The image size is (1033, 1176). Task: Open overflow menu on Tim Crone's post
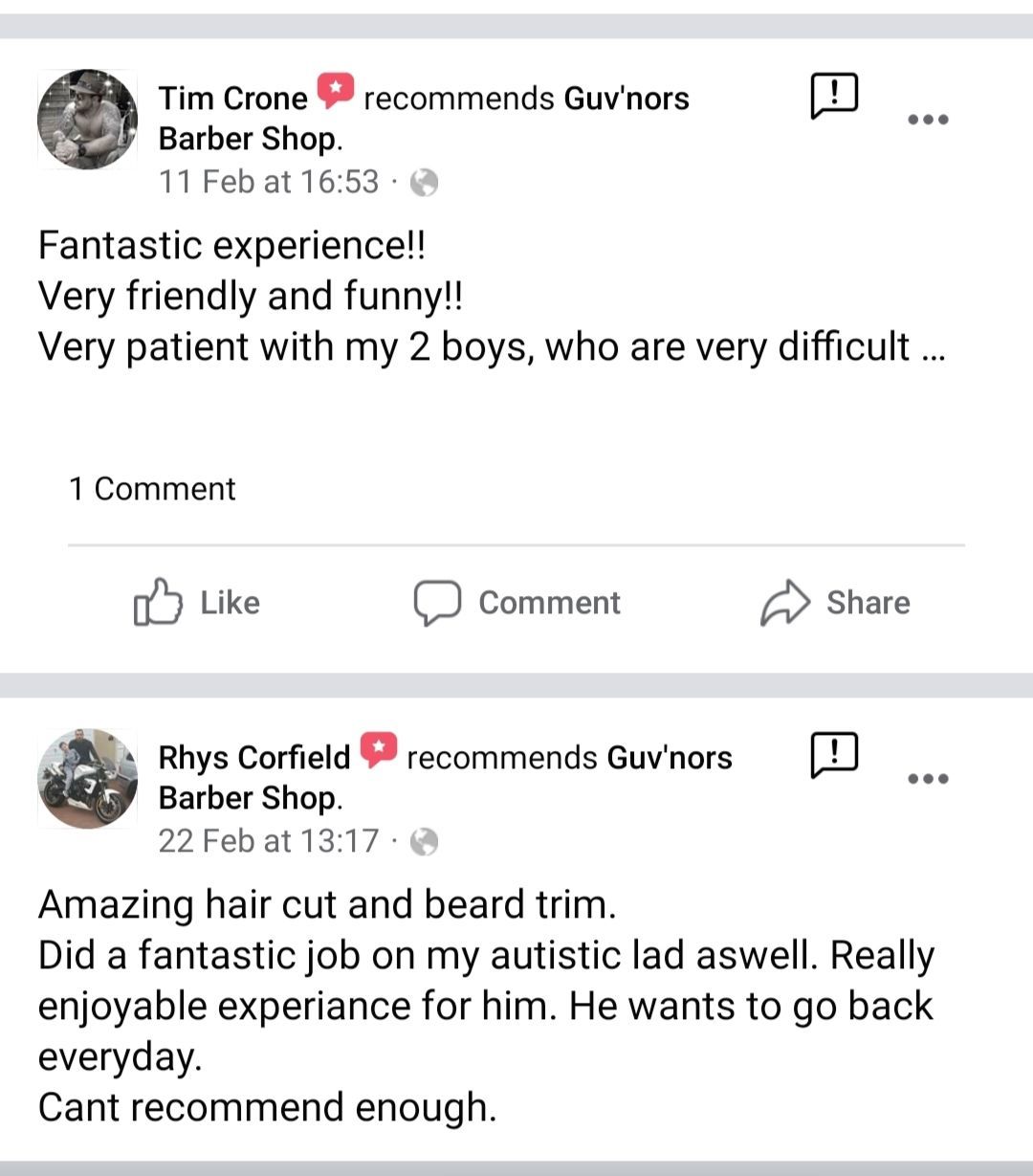pyautogui.click(x=928, y=120)
